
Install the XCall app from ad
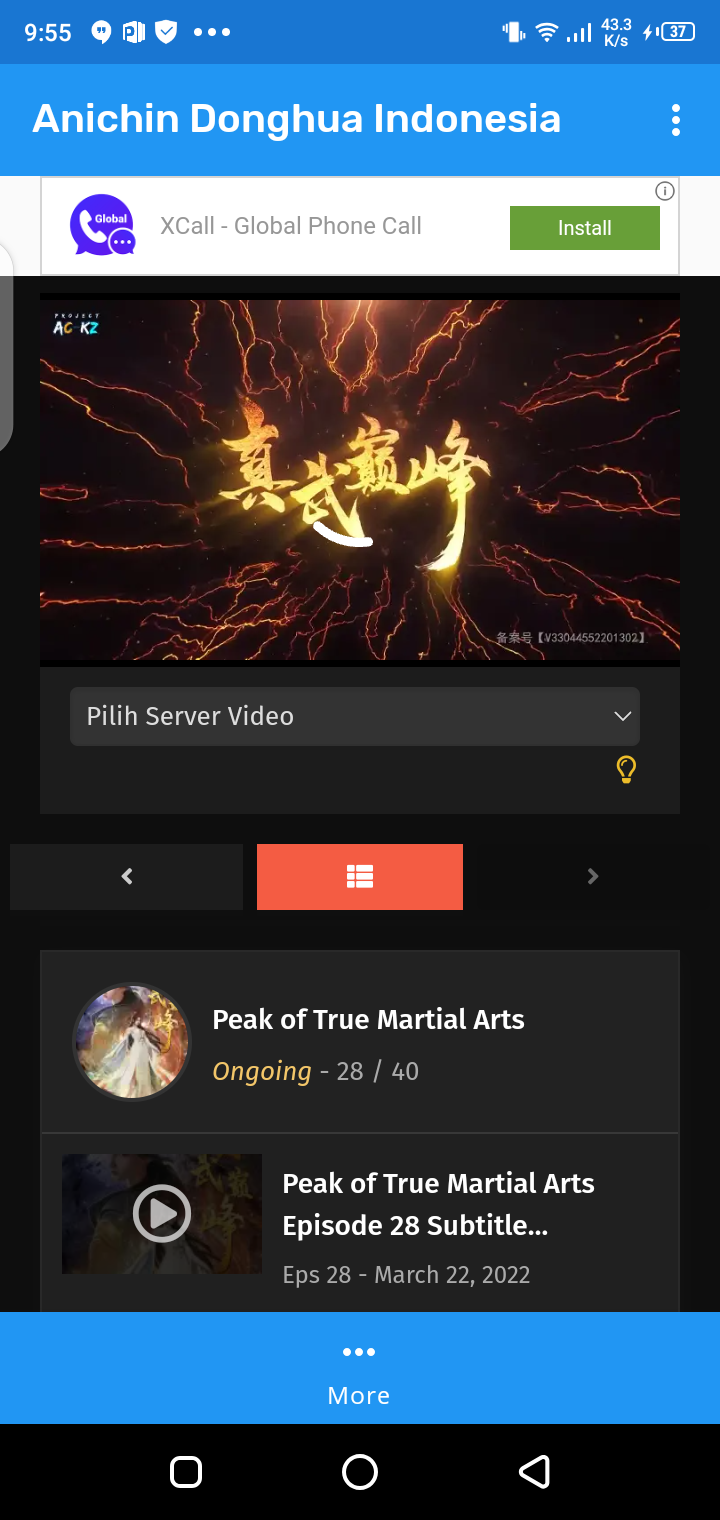click(584, 228)
